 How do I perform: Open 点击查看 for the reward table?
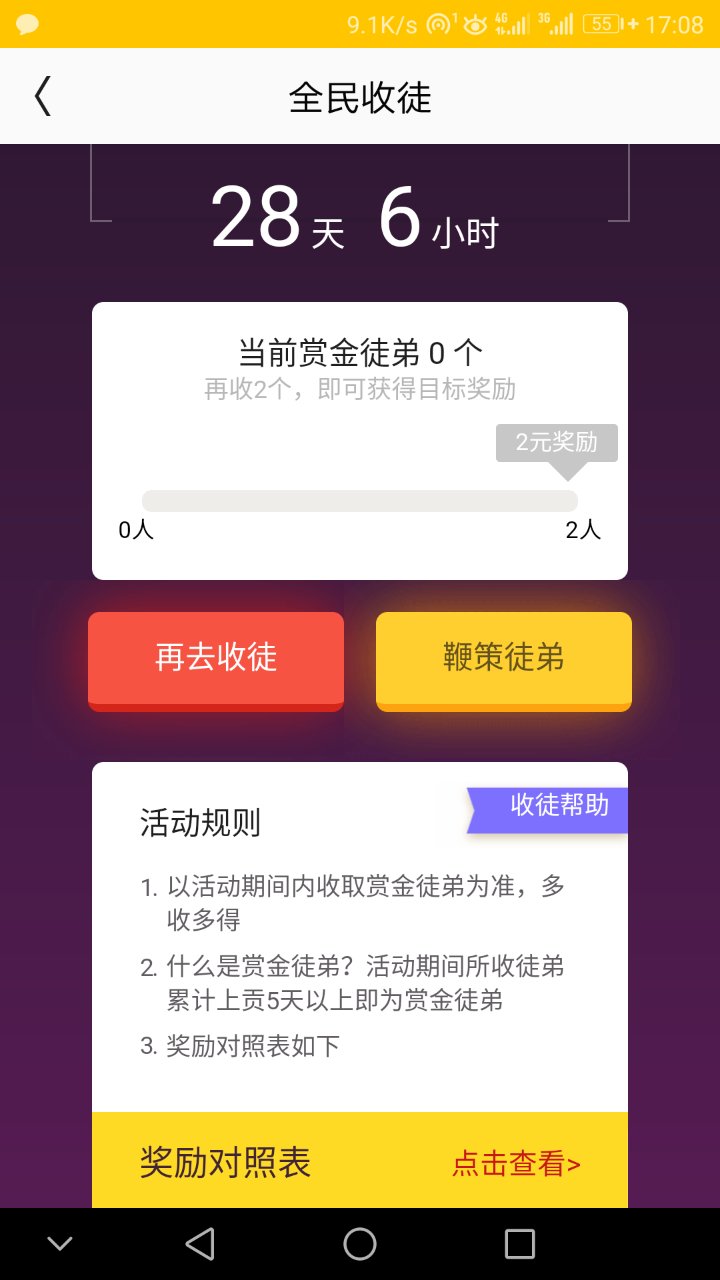click(x=516, y=1164)
